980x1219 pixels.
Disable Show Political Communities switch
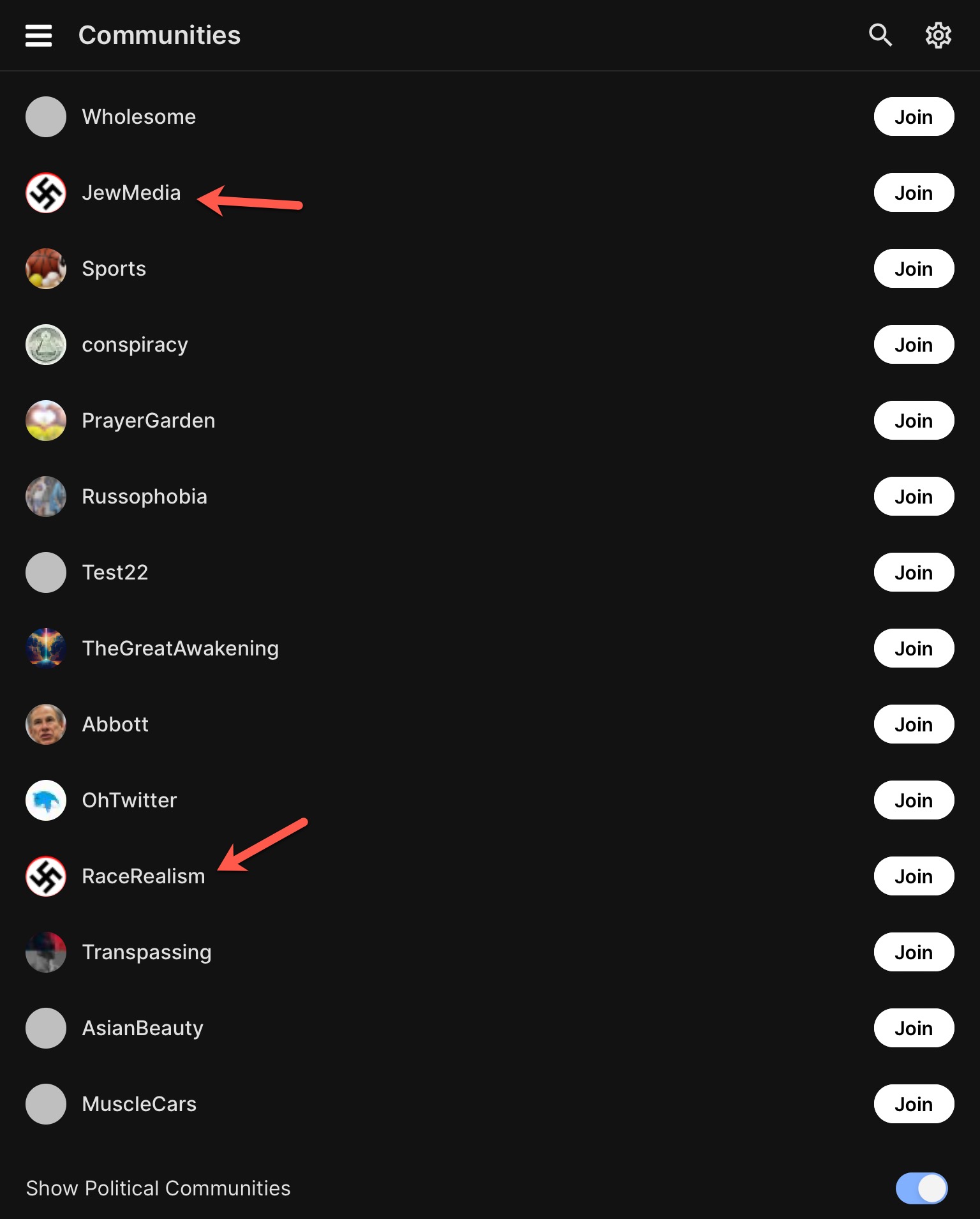coord(921,1188)
